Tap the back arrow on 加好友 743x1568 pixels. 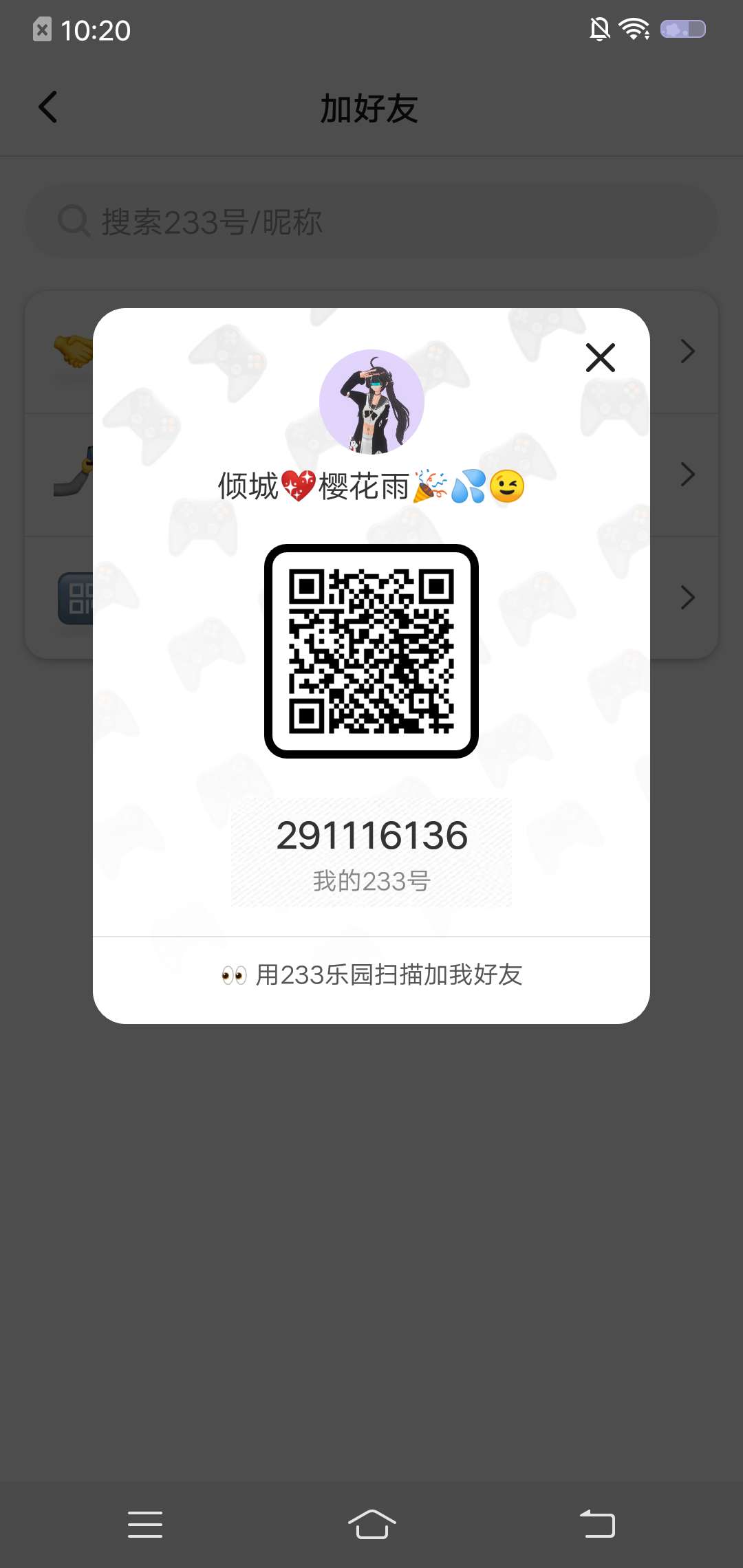[47, 107]
